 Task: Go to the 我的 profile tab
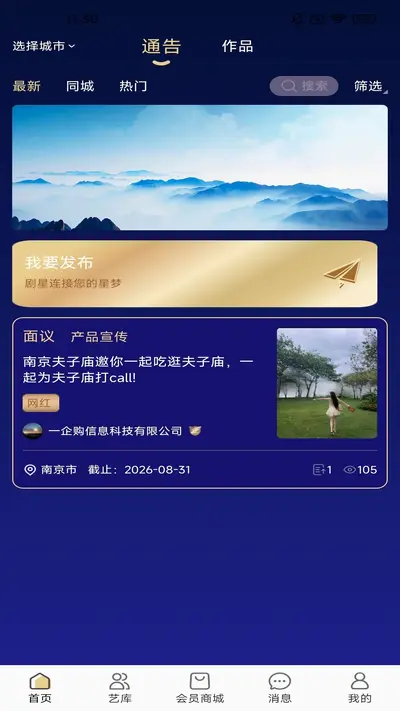(360, 688)
